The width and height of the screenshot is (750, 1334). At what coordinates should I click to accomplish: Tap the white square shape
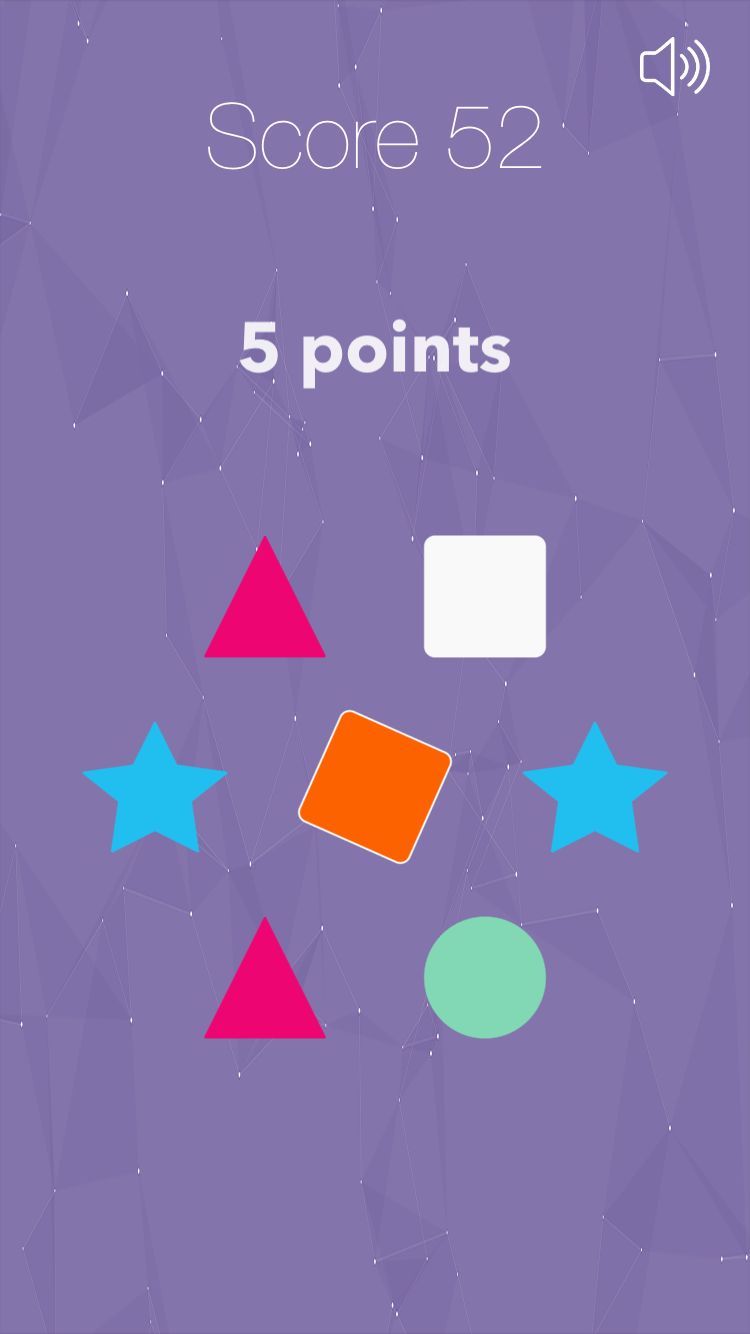tap(485, 596)
